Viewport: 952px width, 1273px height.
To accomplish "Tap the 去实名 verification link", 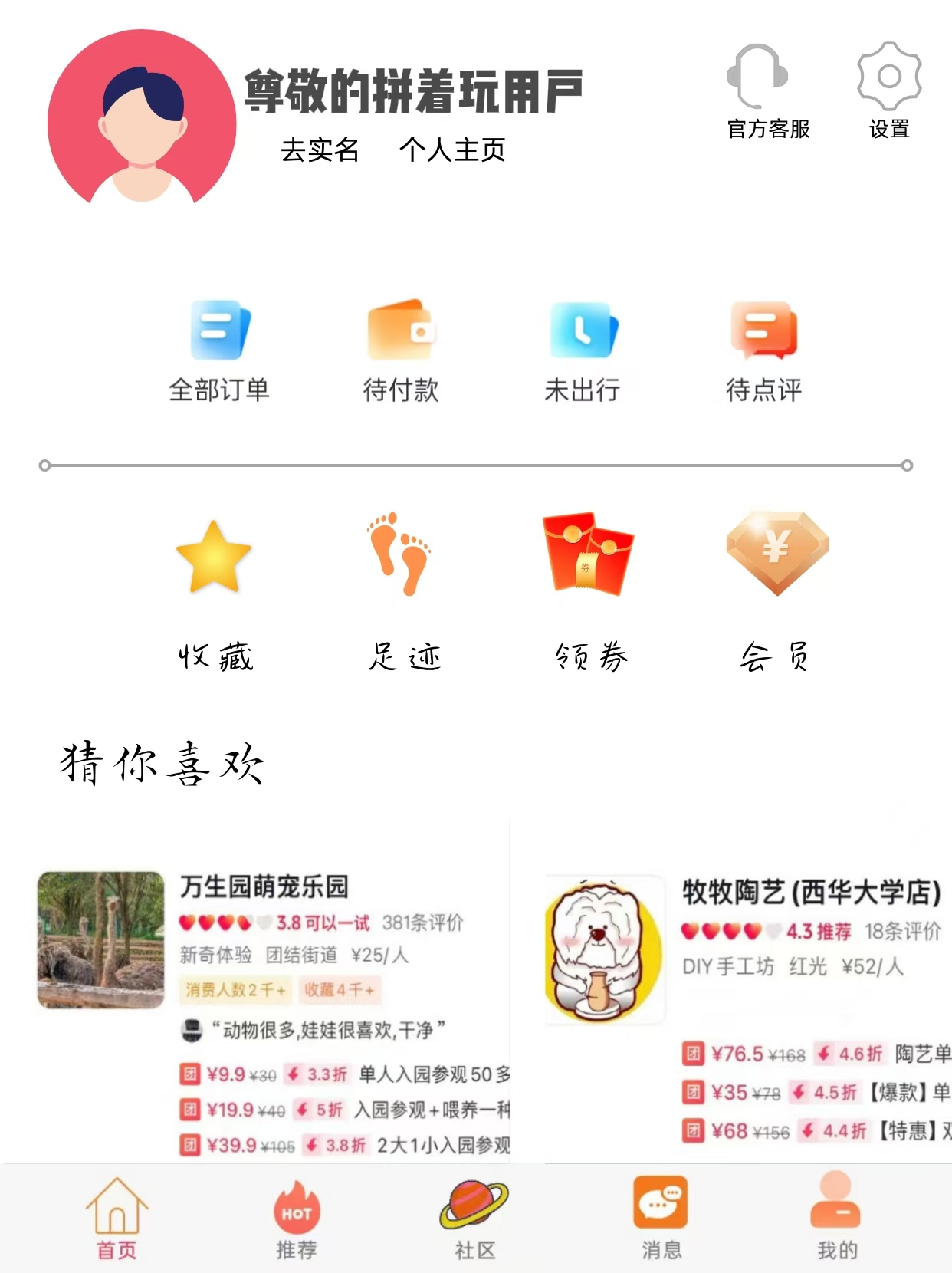I will coord(320,150).
